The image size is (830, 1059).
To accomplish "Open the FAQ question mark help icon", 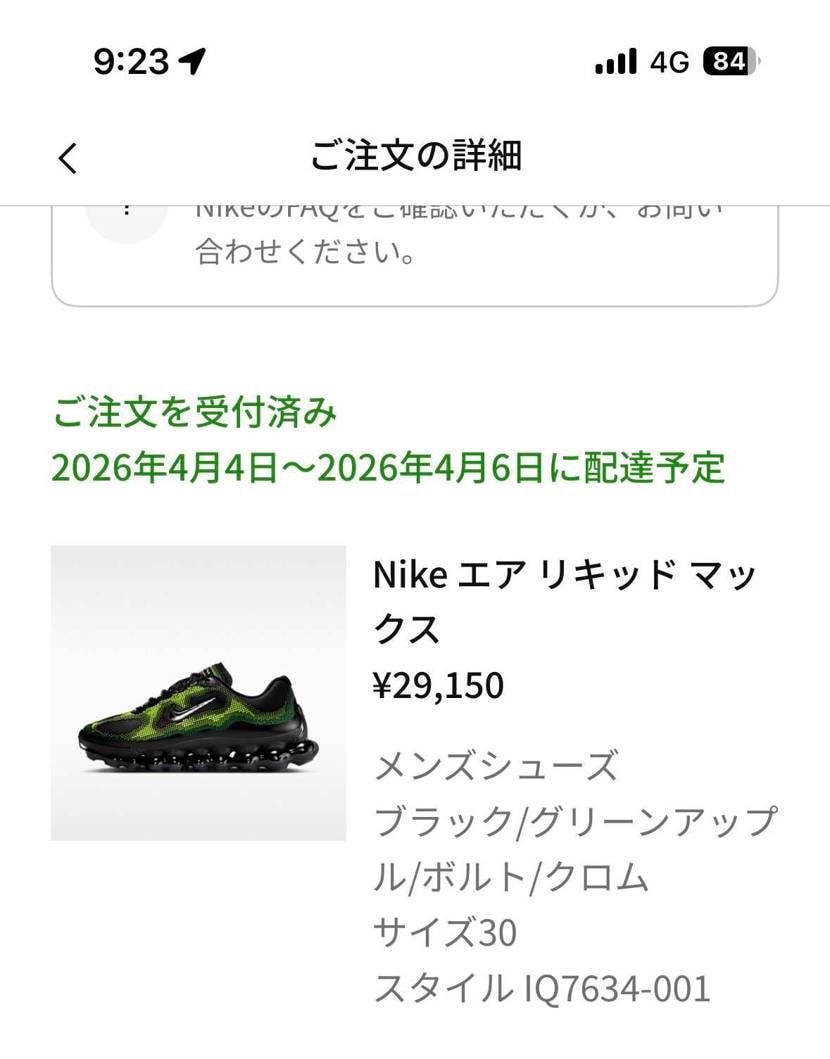I will (125, 210).
